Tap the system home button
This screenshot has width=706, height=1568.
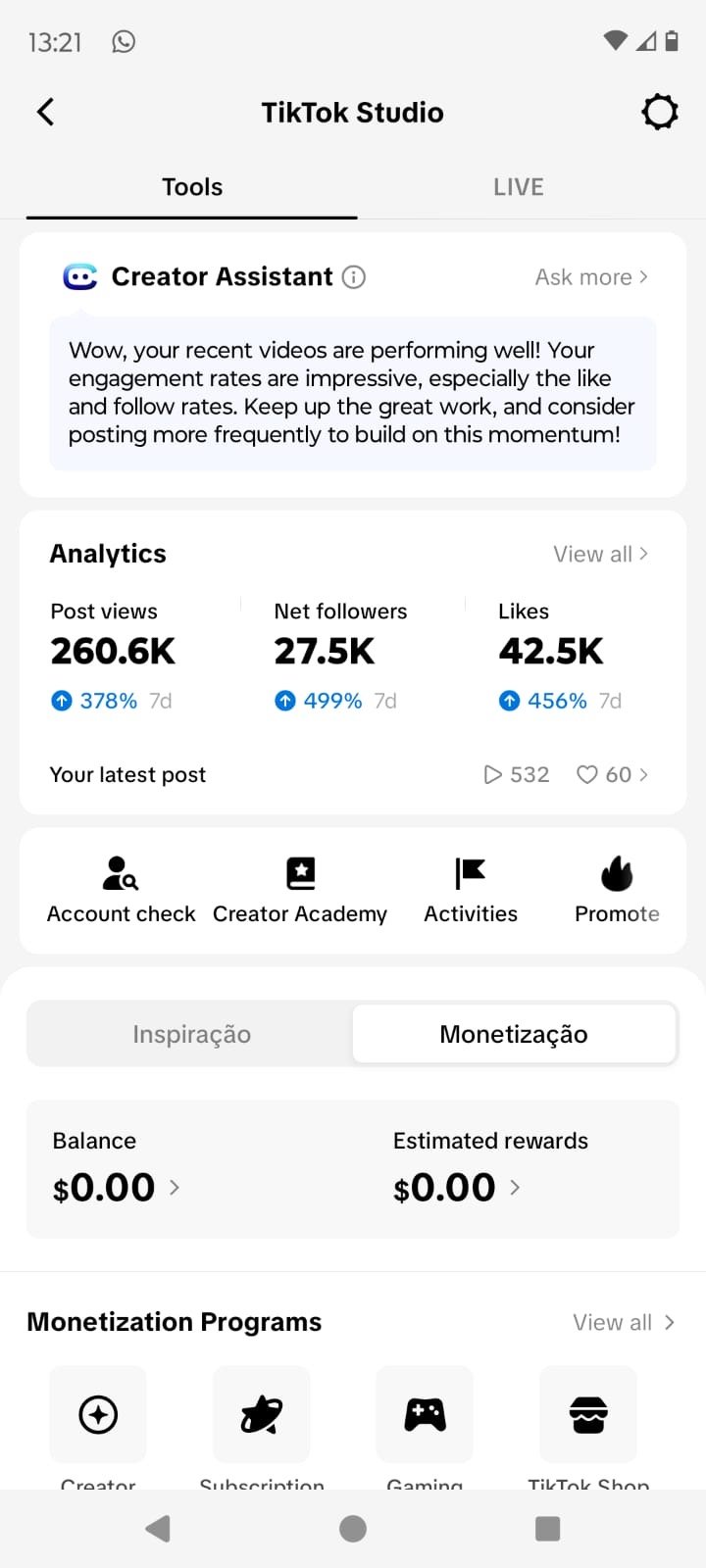point(353,1528)
